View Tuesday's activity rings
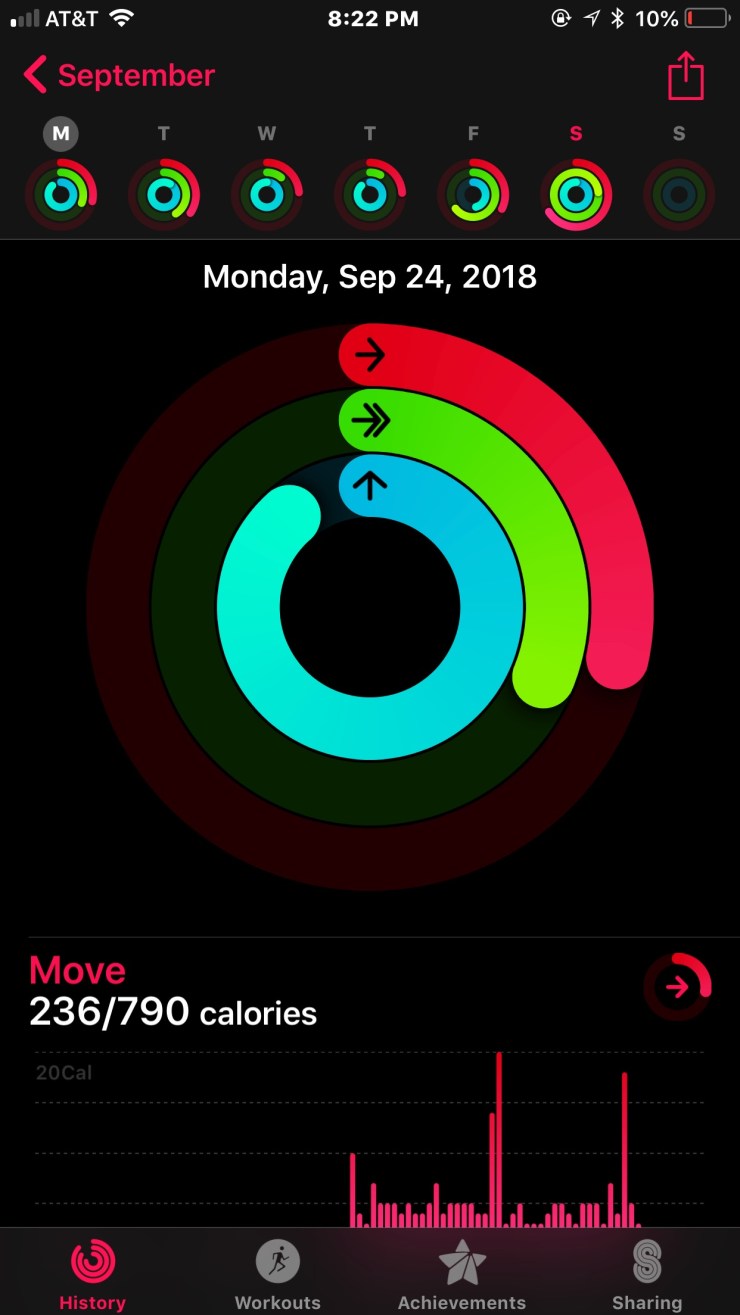Image resolution: width=740 pixels, height=1315 pixels. (x=164, y=194)
